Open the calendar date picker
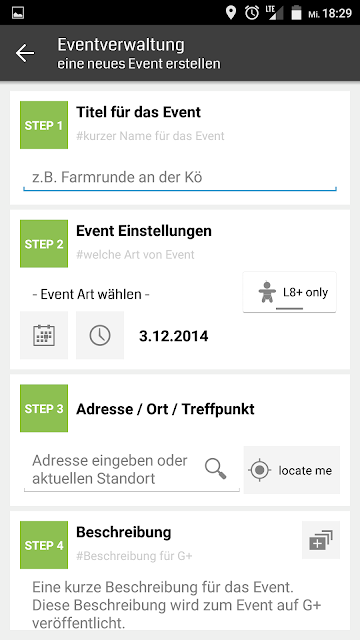 click(x=44, y=336)
